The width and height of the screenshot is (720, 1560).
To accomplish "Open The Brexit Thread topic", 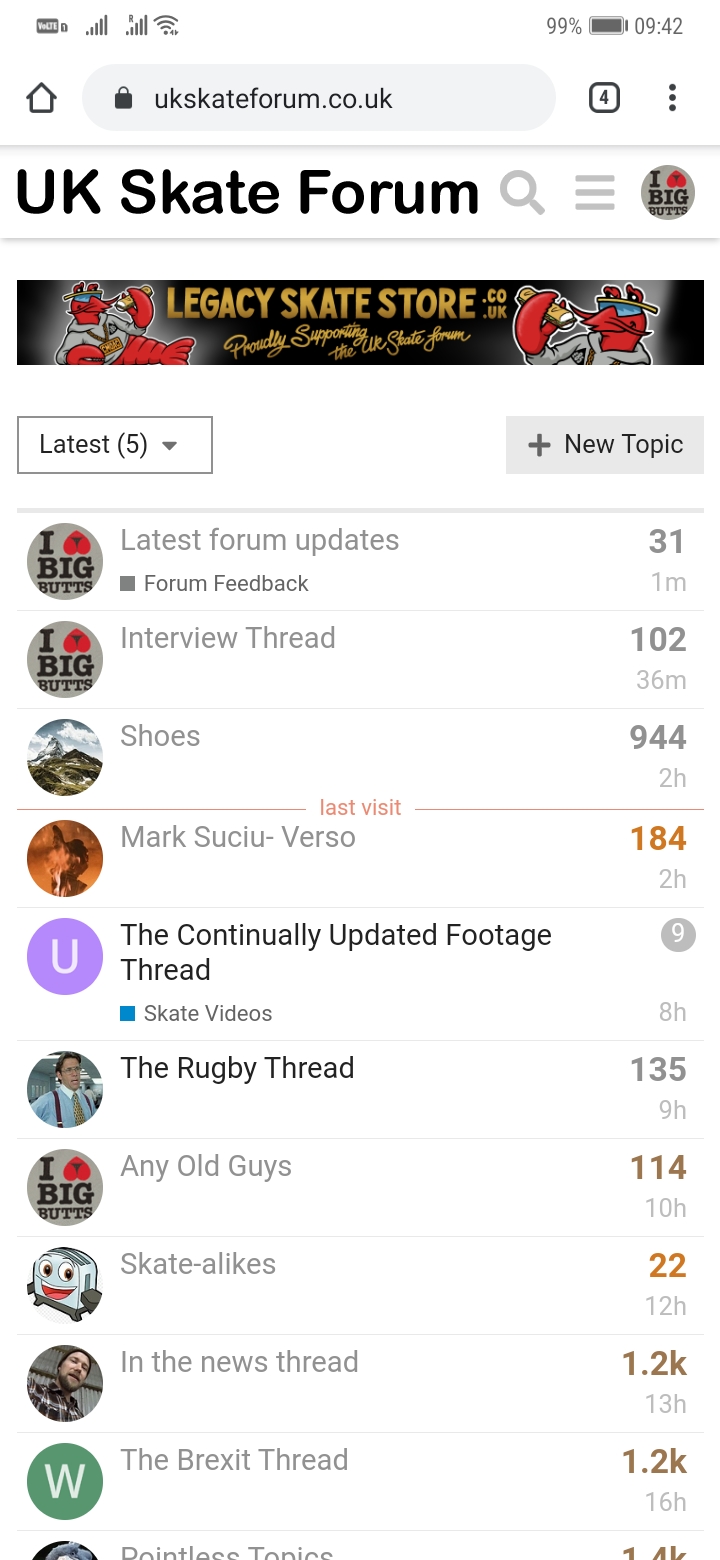I will click(x=234, y=1460).
